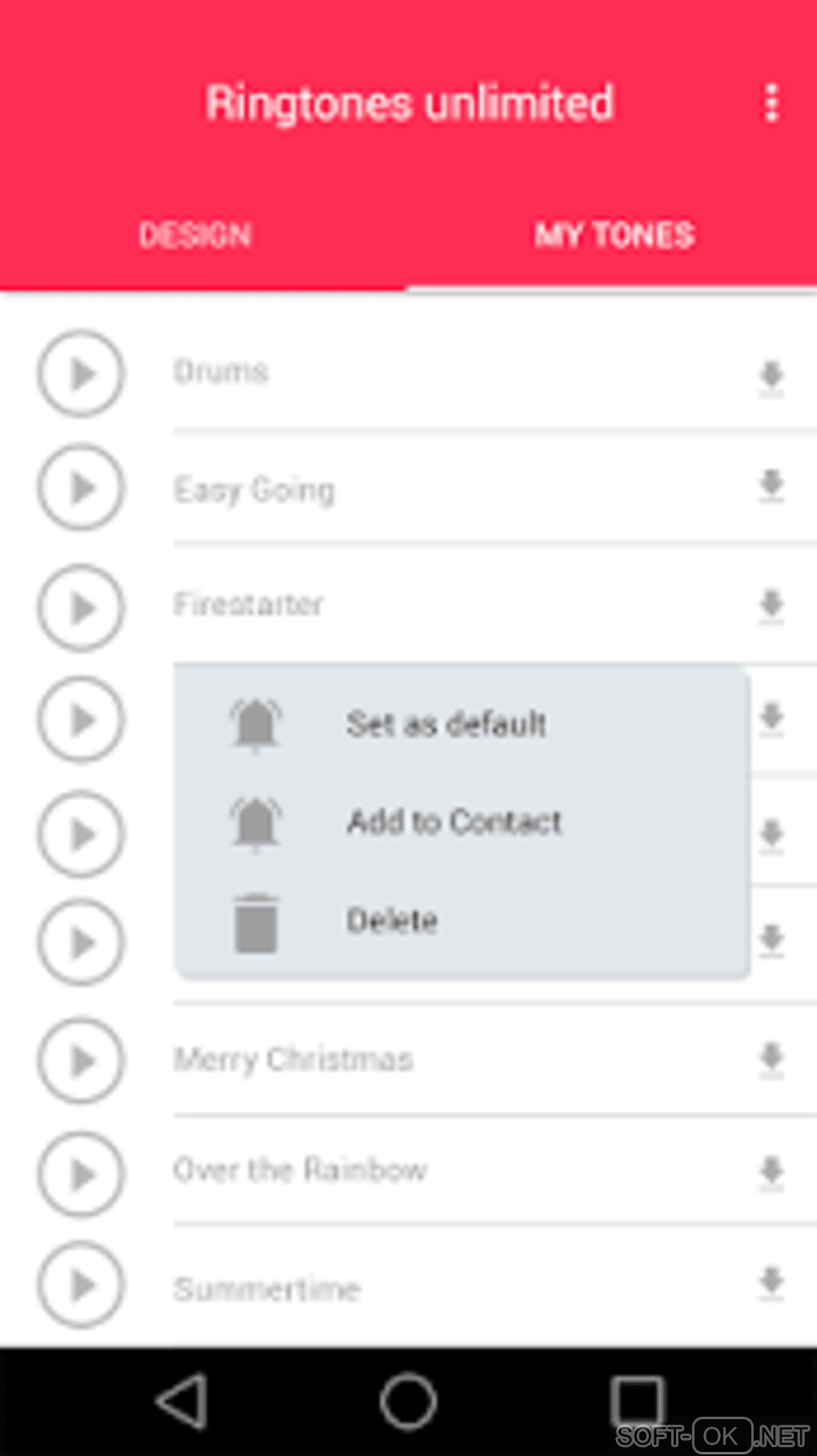This screenshot has width=817, height=1456.
Task: Download the Merry Christmas ringtone
Action: point(771,1059)
